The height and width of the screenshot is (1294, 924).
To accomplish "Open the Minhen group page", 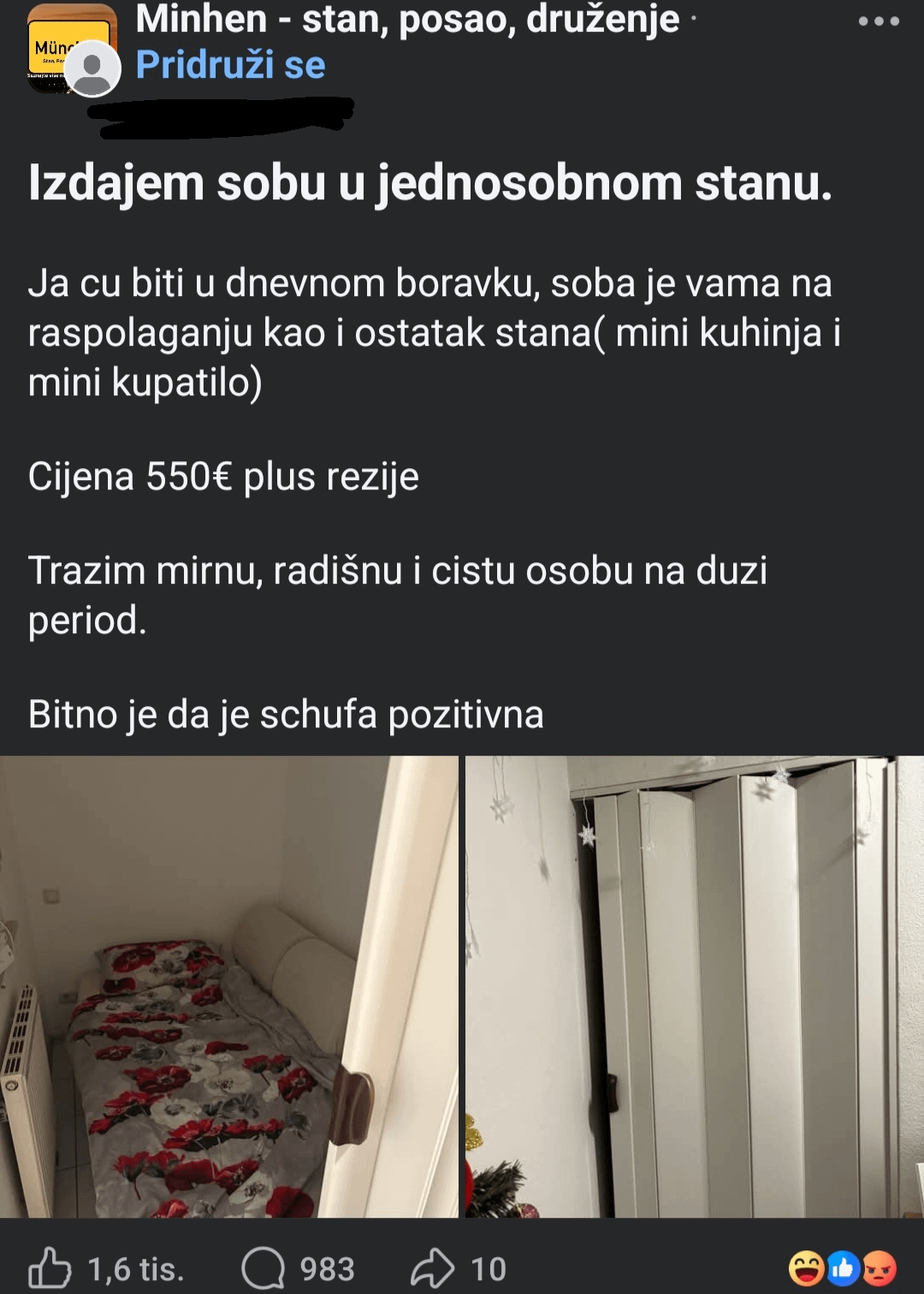I will pos(407,19).
